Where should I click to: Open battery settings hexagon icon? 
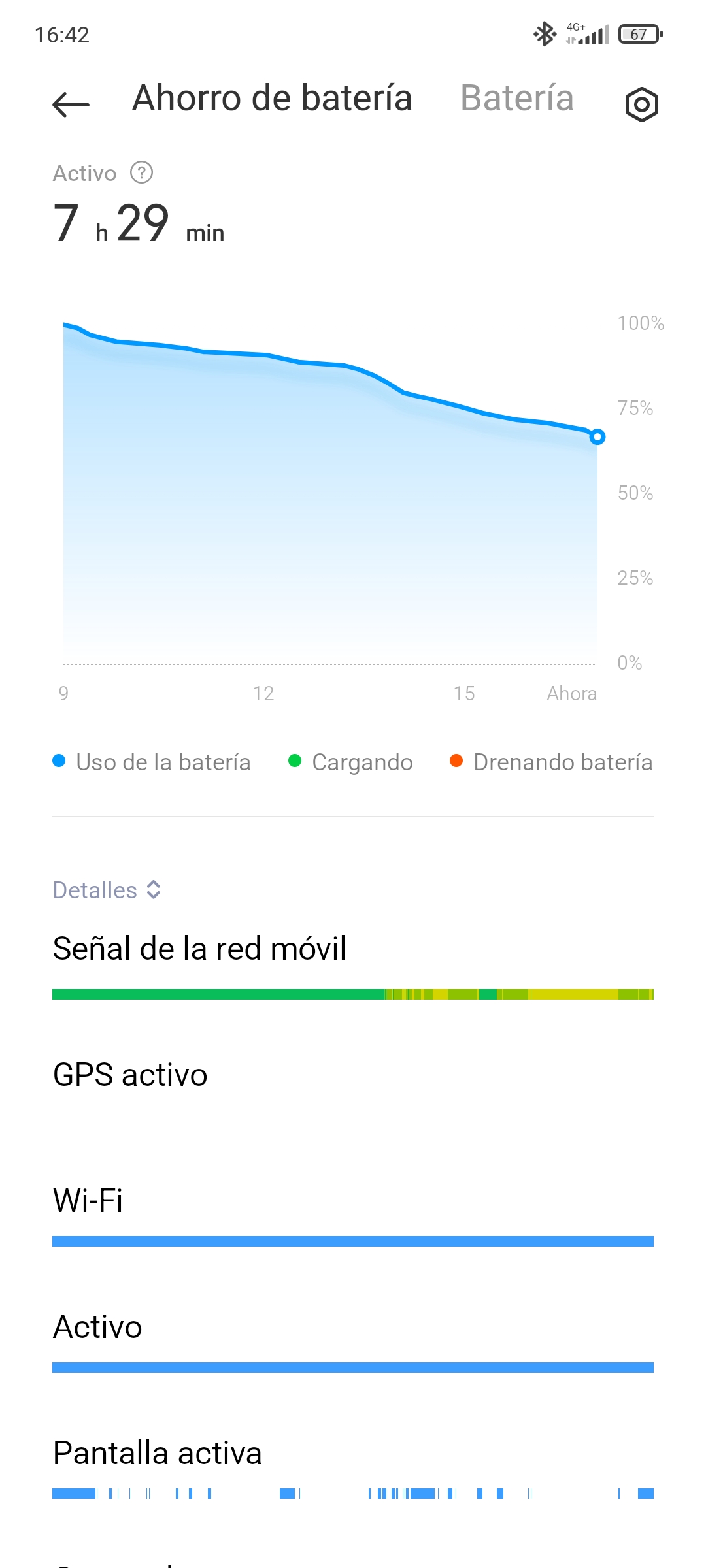coord(641,105)
